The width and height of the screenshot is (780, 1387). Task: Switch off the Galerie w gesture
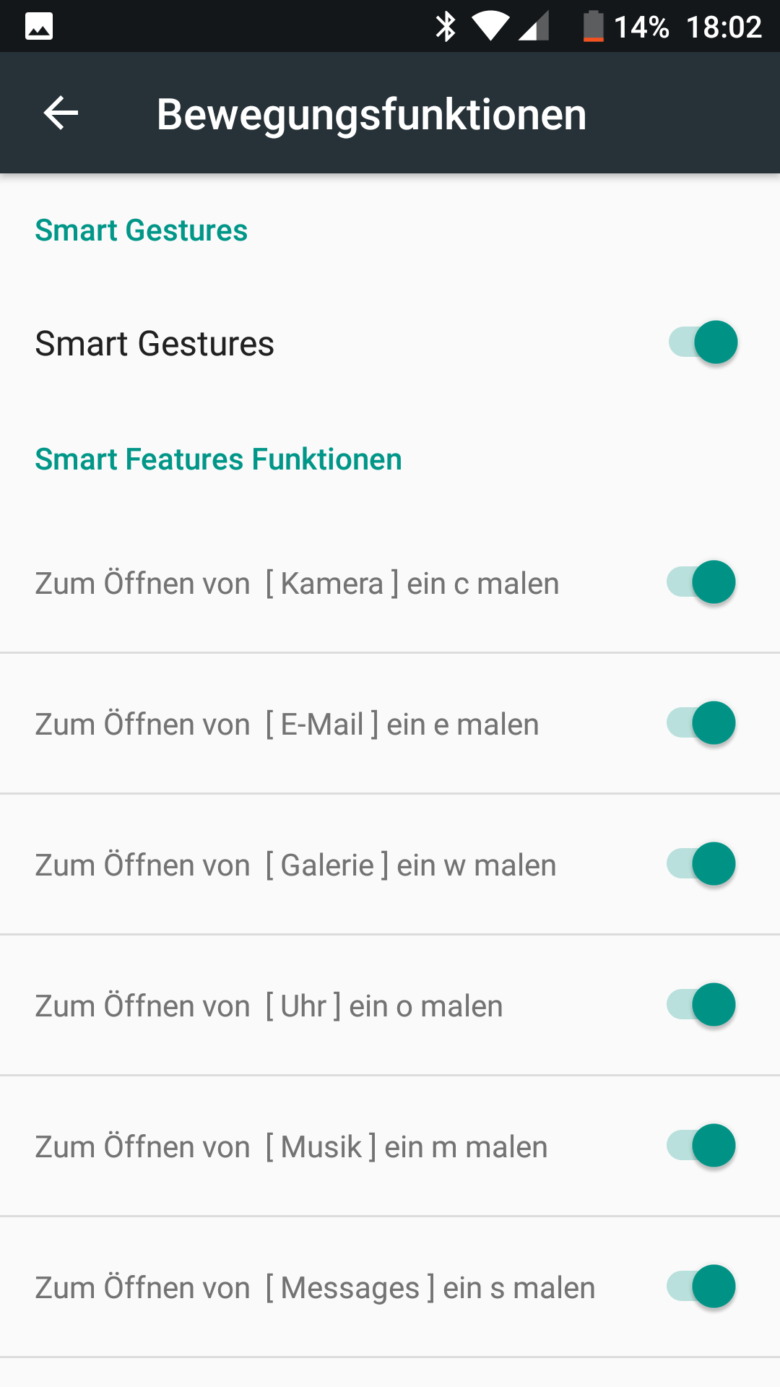701,864
